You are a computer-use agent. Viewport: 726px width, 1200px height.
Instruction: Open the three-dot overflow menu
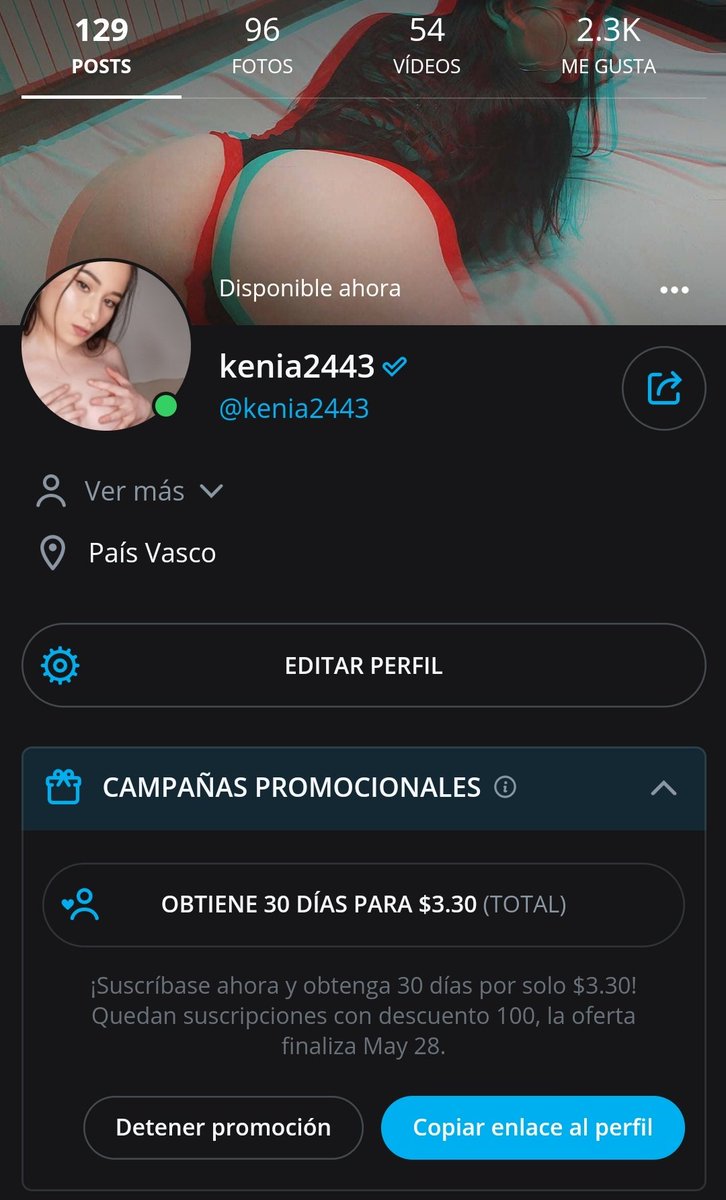click(x=674, y=290)
